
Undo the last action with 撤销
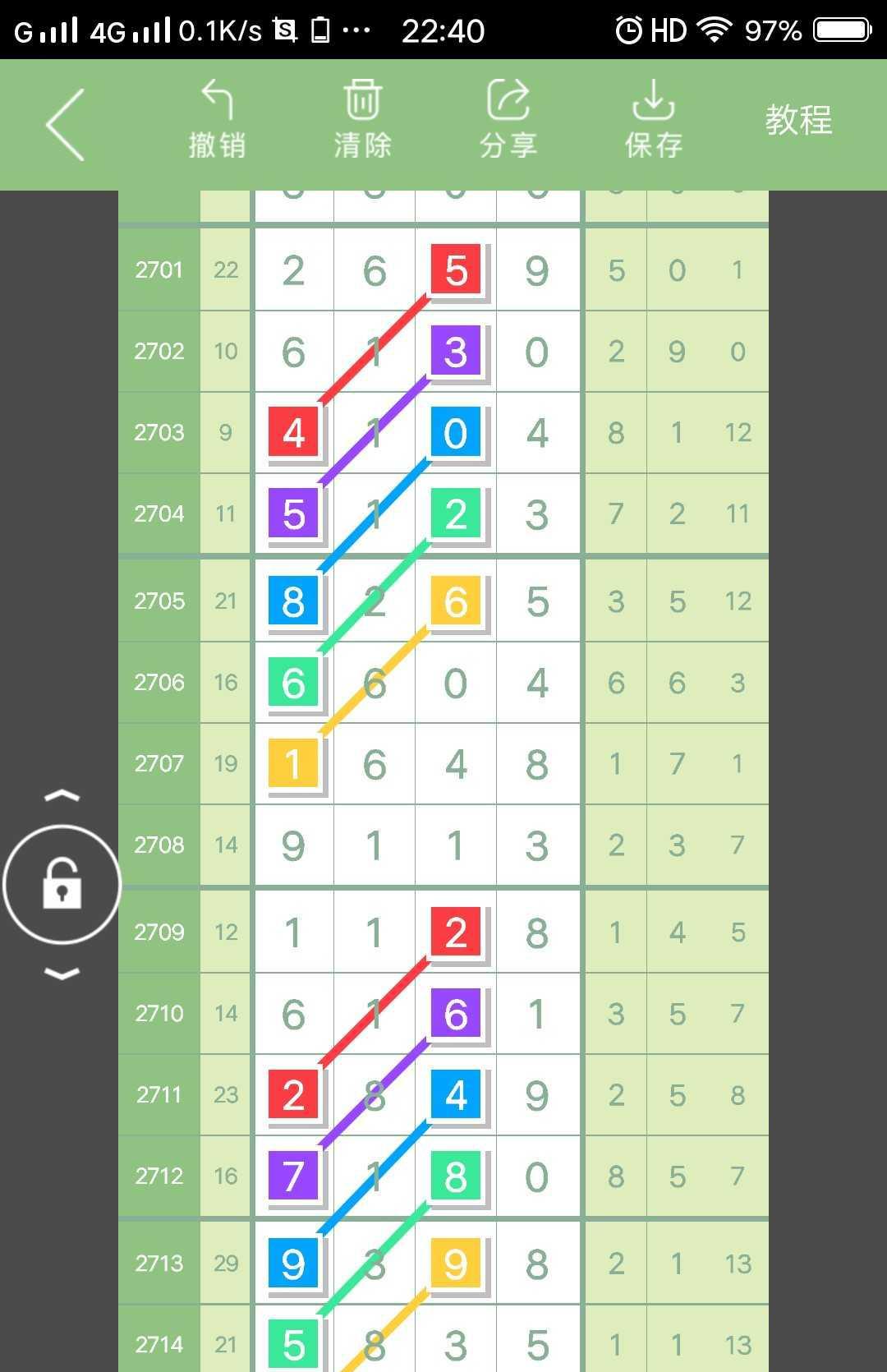217,120
